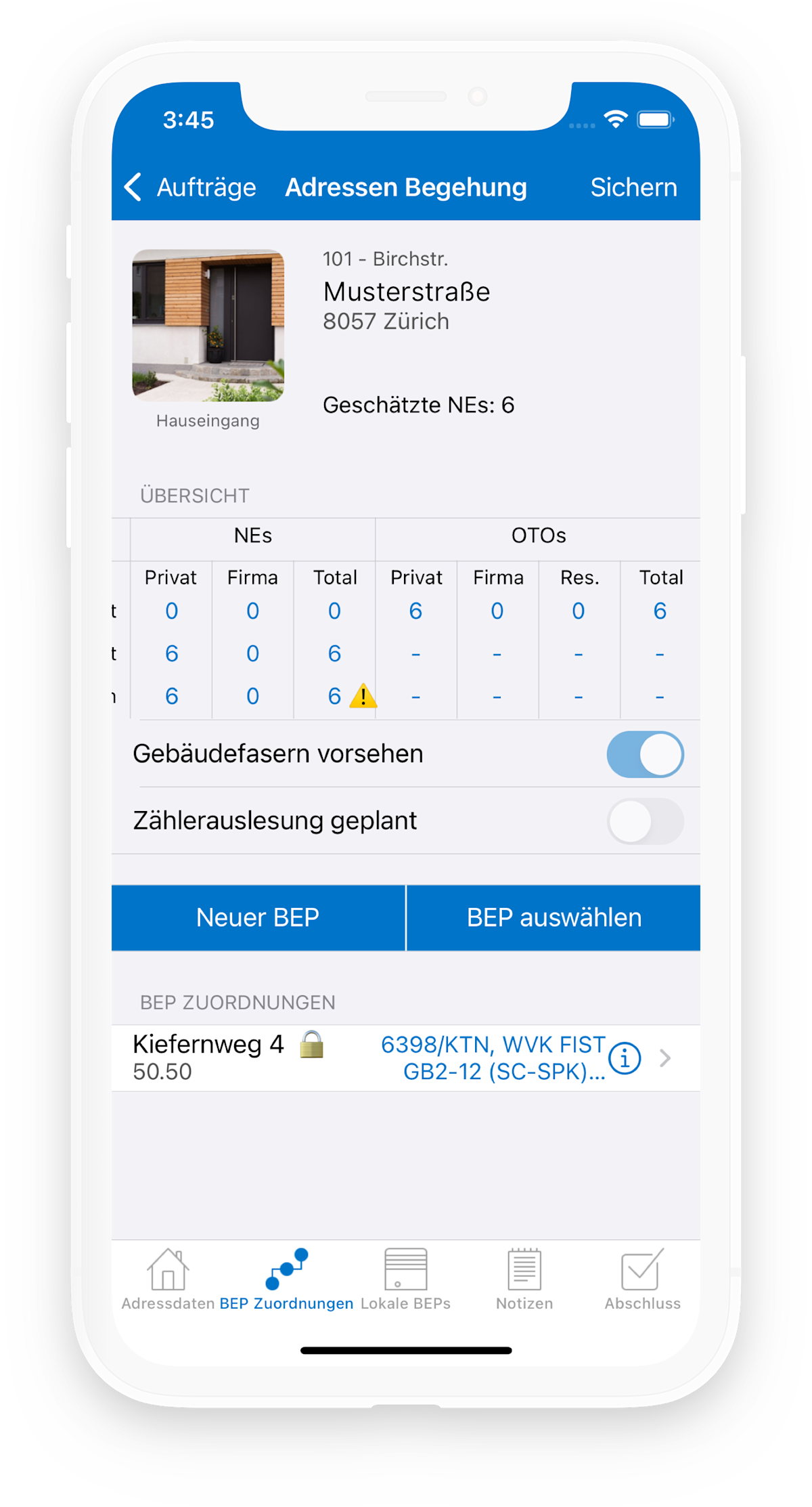Switch to the Adressdaten tab
The width and height of the screenshot is (812, 1507).
click(x=168, y=1280)
